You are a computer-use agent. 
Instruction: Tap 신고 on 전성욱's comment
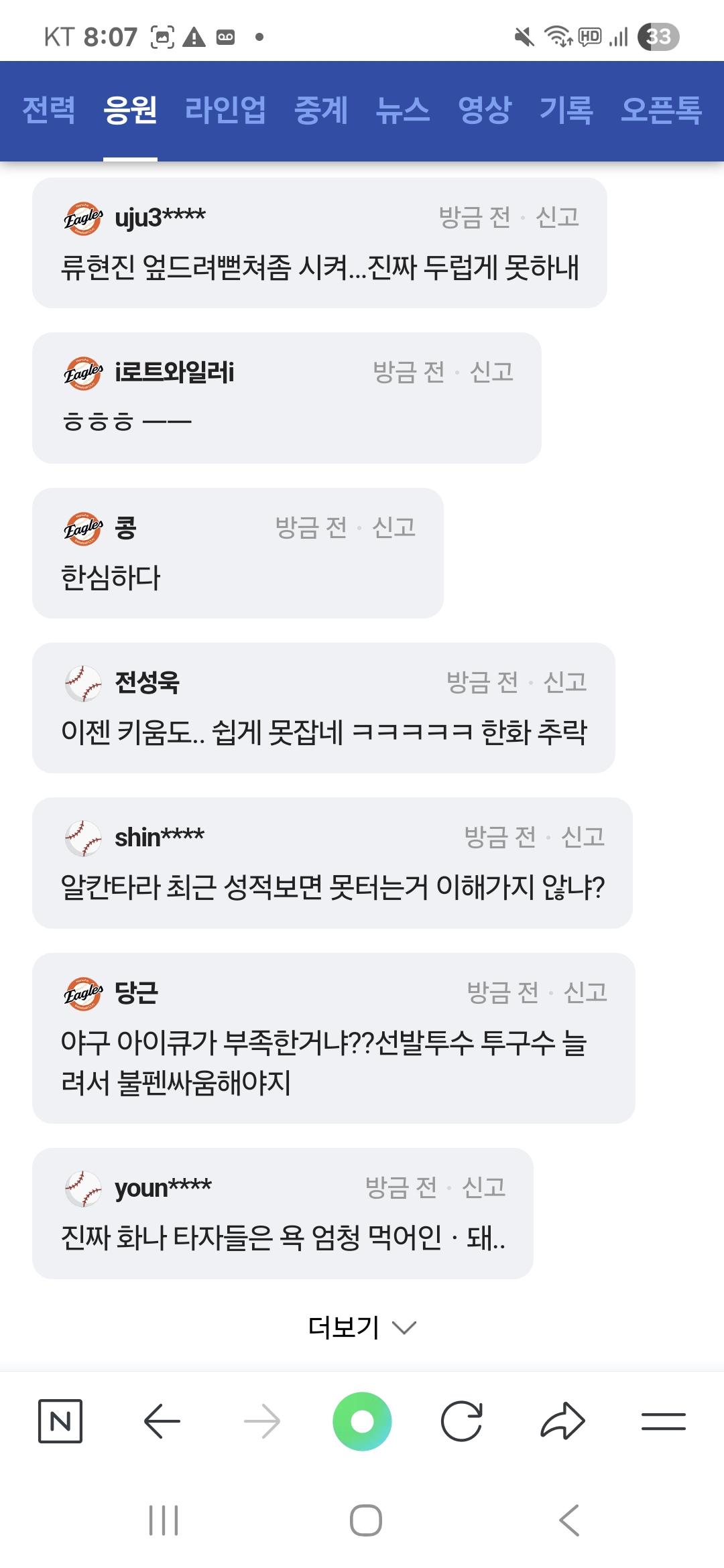click(565, 682)
